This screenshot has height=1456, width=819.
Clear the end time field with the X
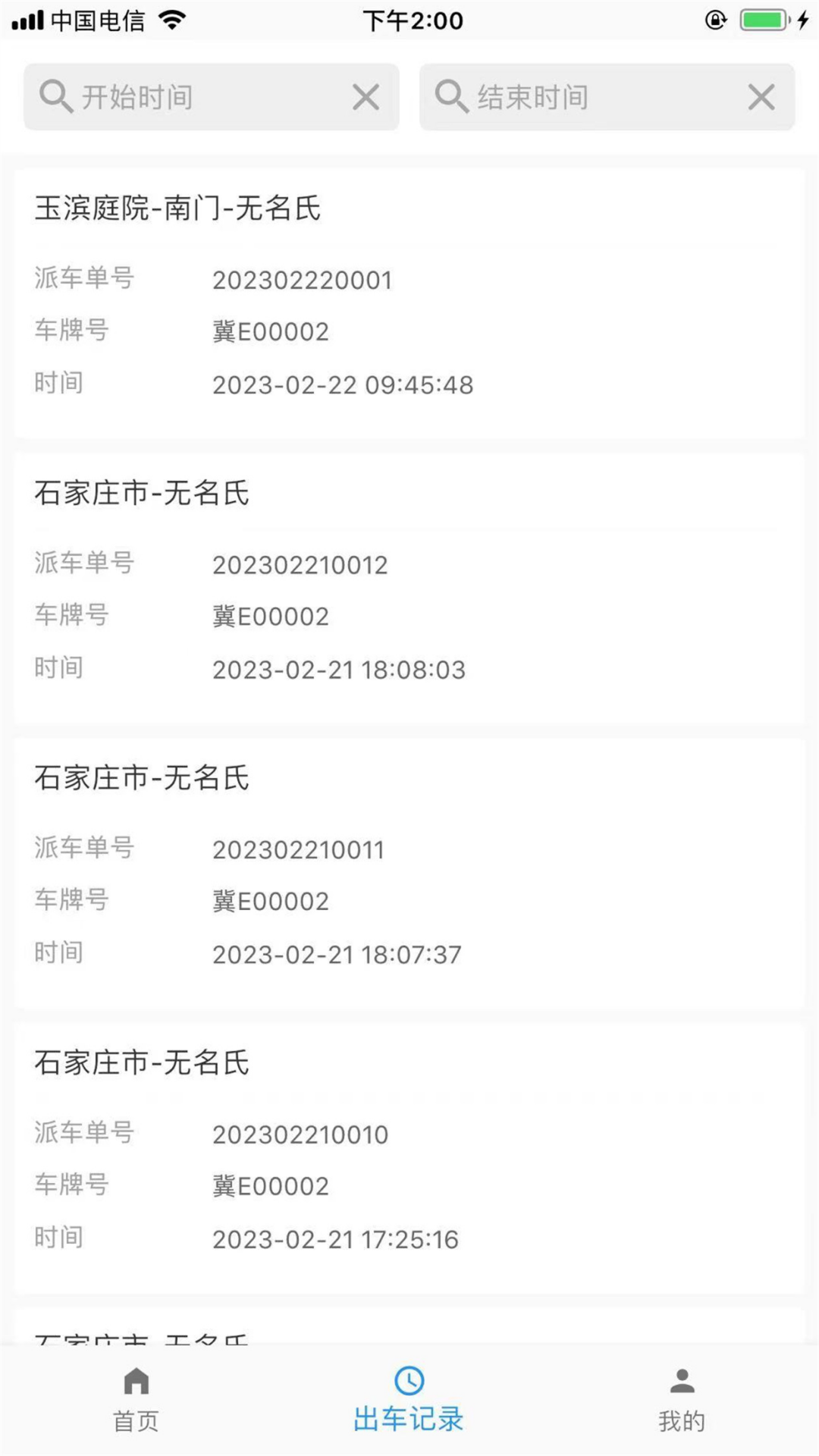pos(761,96)
